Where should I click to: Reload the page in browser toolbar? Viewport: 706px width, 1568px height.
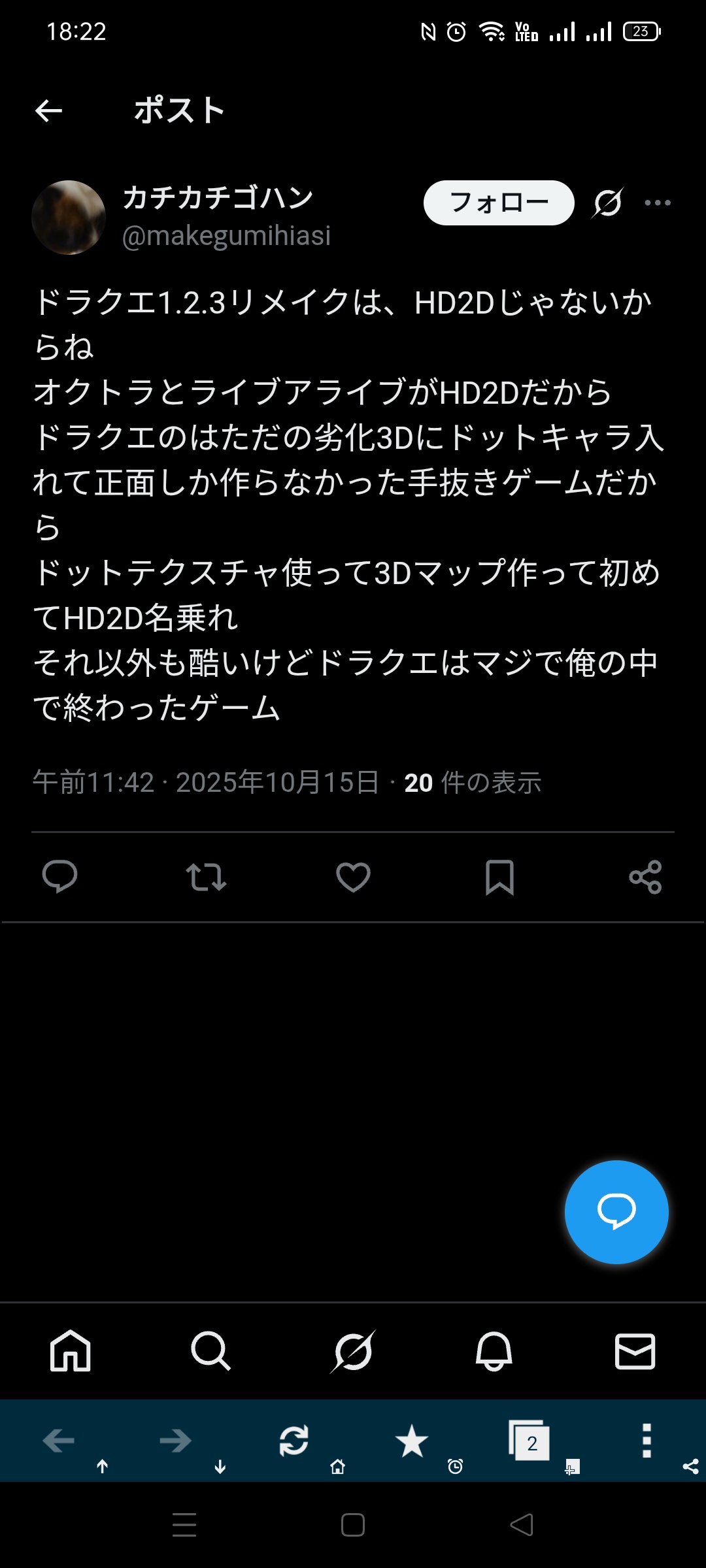click(x=294, y=1441)
